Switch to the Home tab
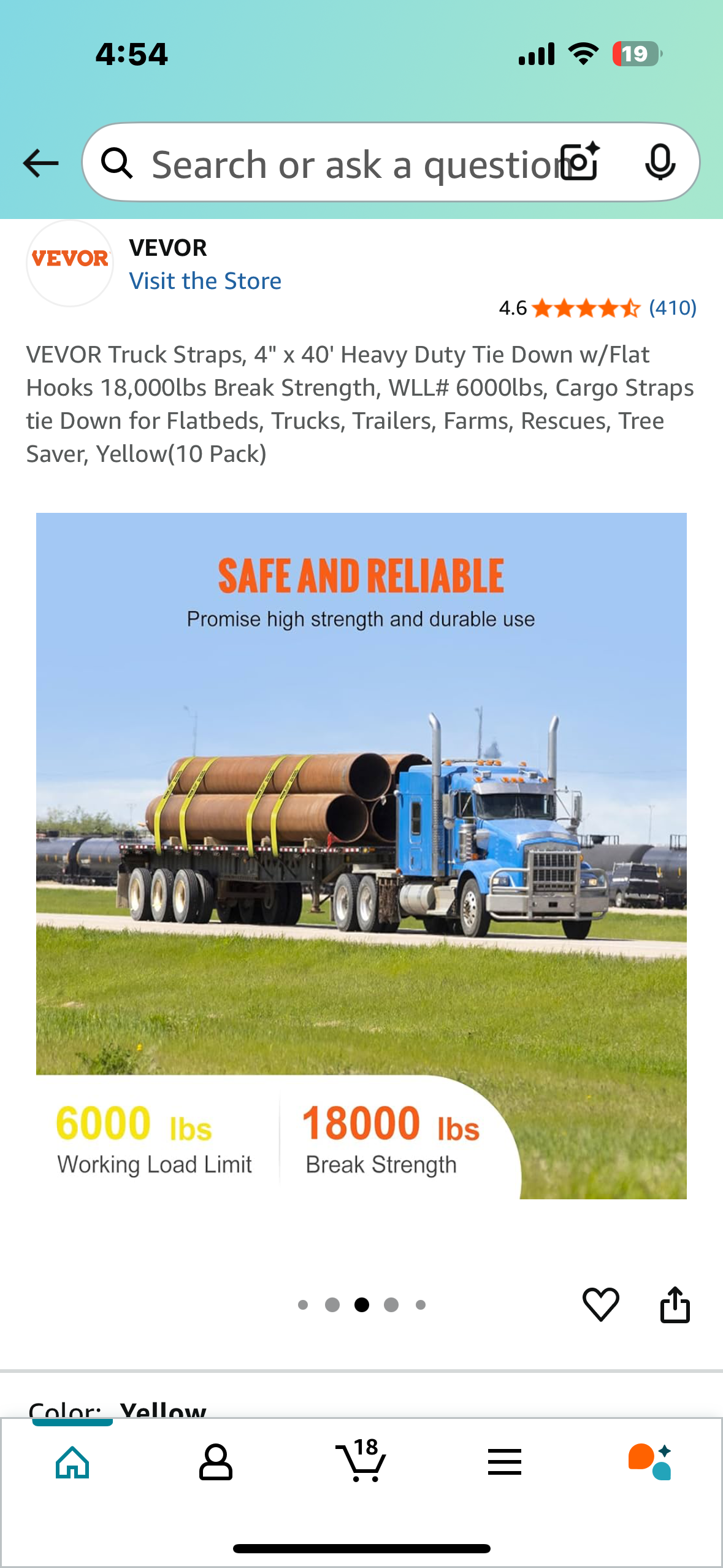723x1568 pixels. (x=72, y=1462)
